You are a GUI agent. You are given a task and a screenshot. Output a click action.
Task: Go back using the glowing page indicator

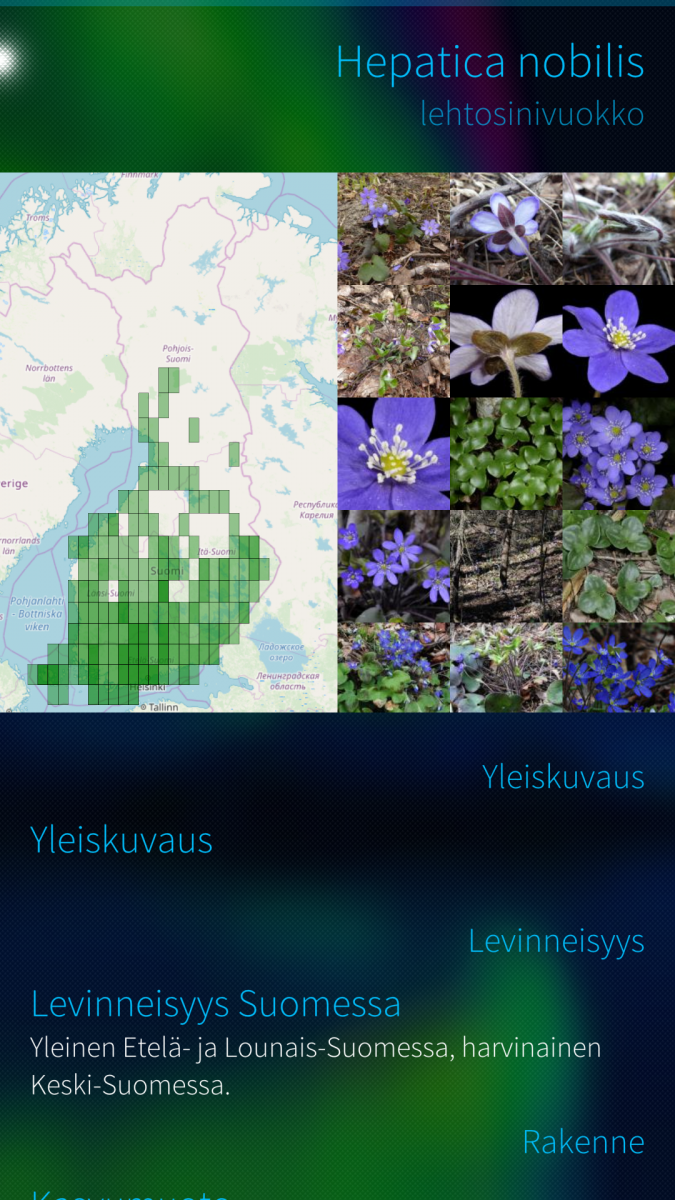pyautogui.click(x=8, y=60)
